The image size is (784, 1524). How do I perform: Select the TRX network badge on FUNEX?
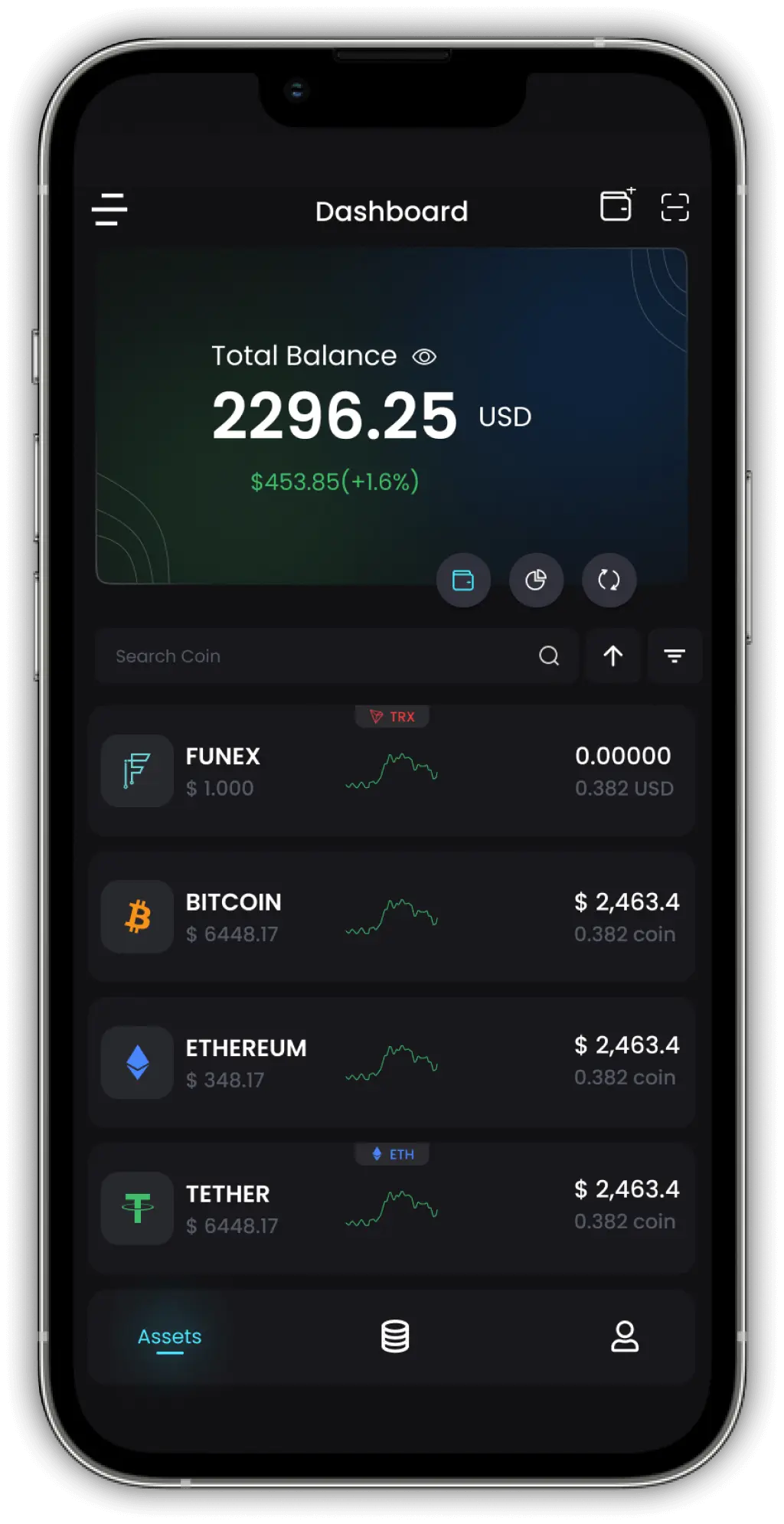pos(392,717)
